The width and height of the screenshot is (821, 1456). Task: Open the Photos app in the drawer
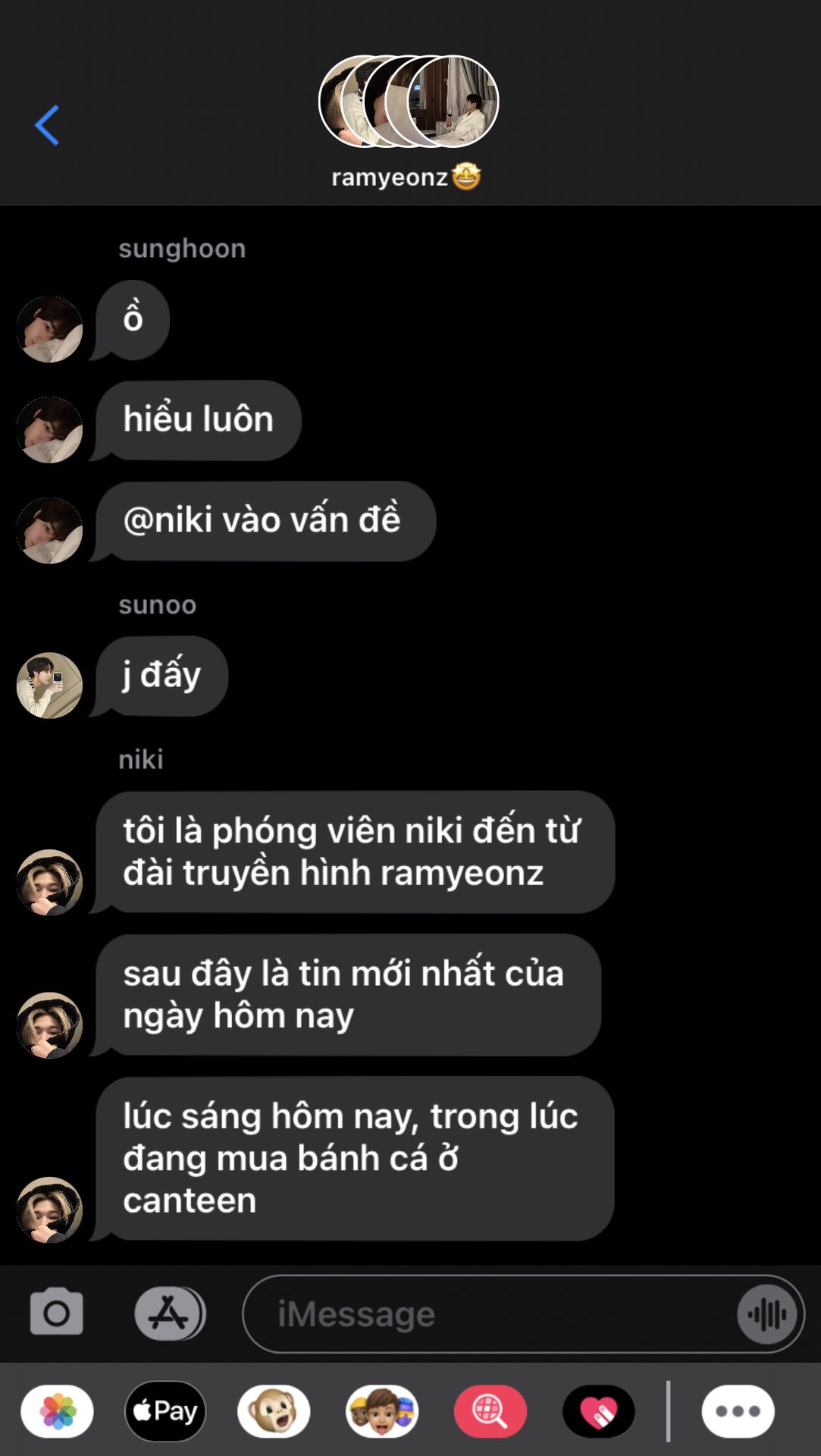pyautogui.click(x=58, y=1411)
